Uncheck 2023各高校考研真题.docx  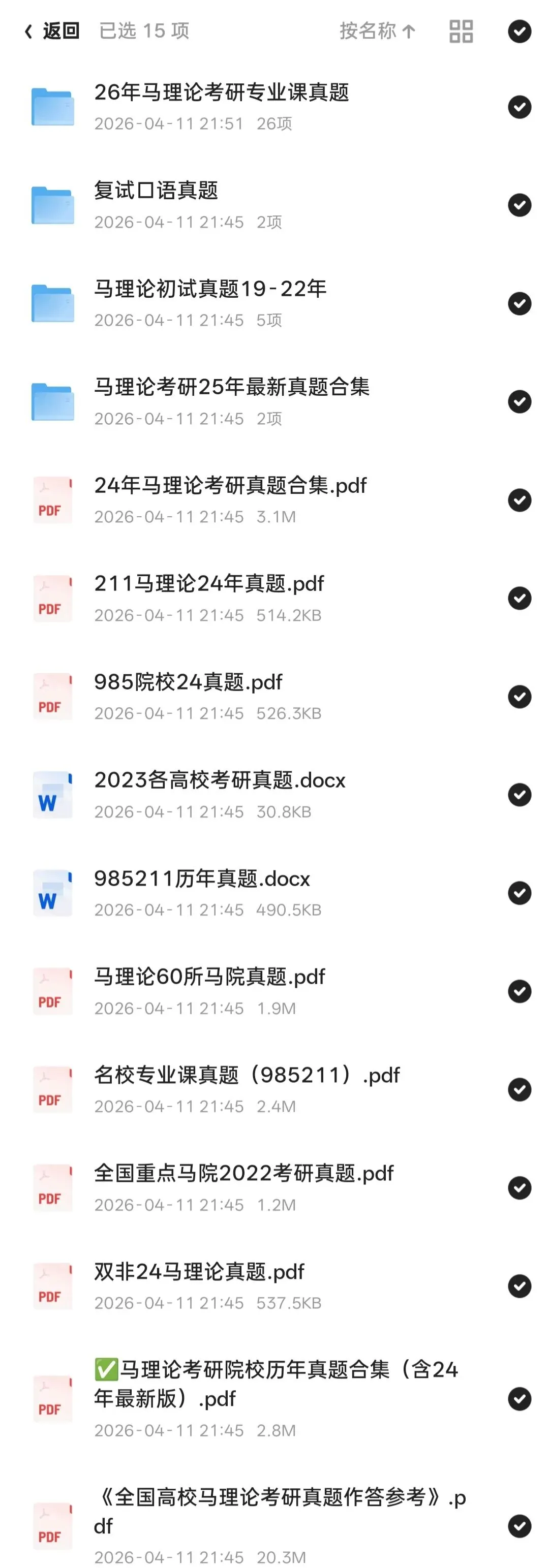[x=519, y=795]
